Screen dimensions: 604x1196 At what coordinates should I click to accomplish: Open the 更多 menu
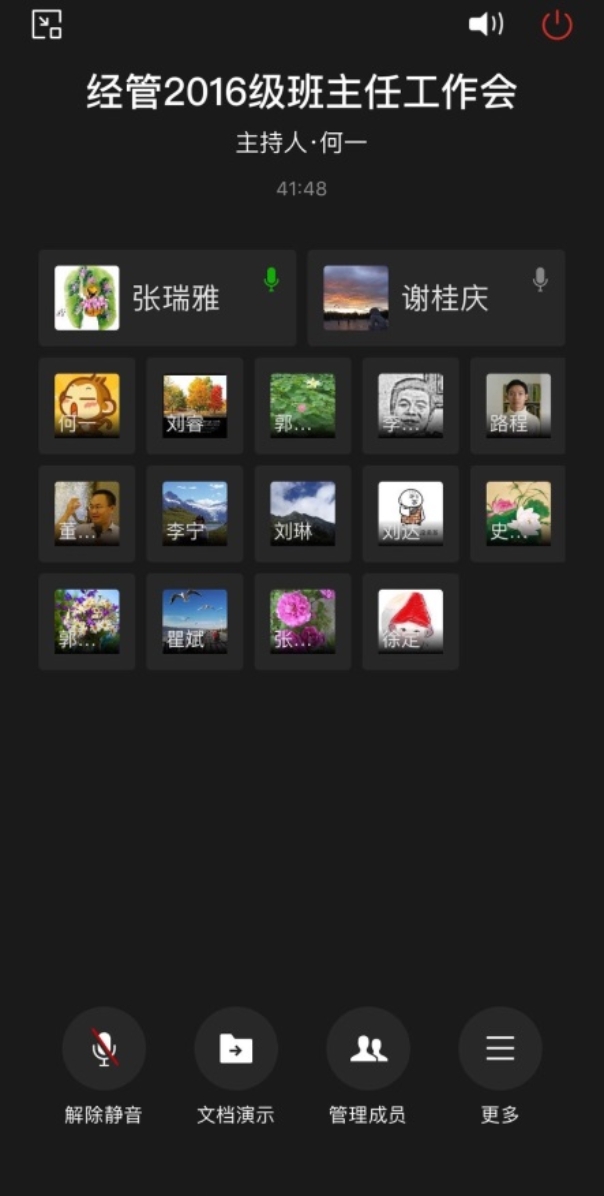pos(500,1049)
